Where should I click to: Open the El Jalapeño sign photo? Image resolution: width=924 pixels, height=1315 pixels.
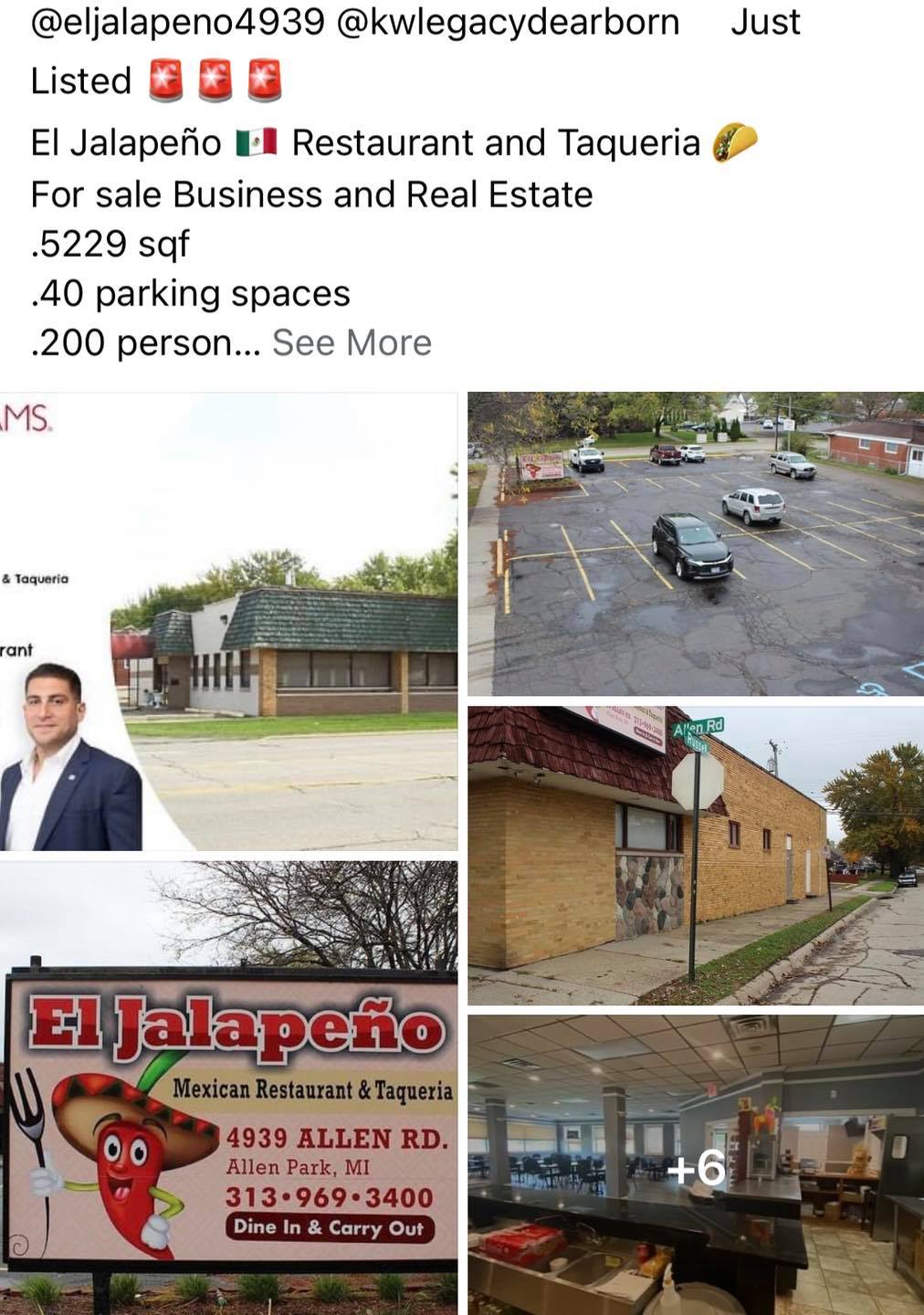pyautogui.click(x=228, y=1087)
